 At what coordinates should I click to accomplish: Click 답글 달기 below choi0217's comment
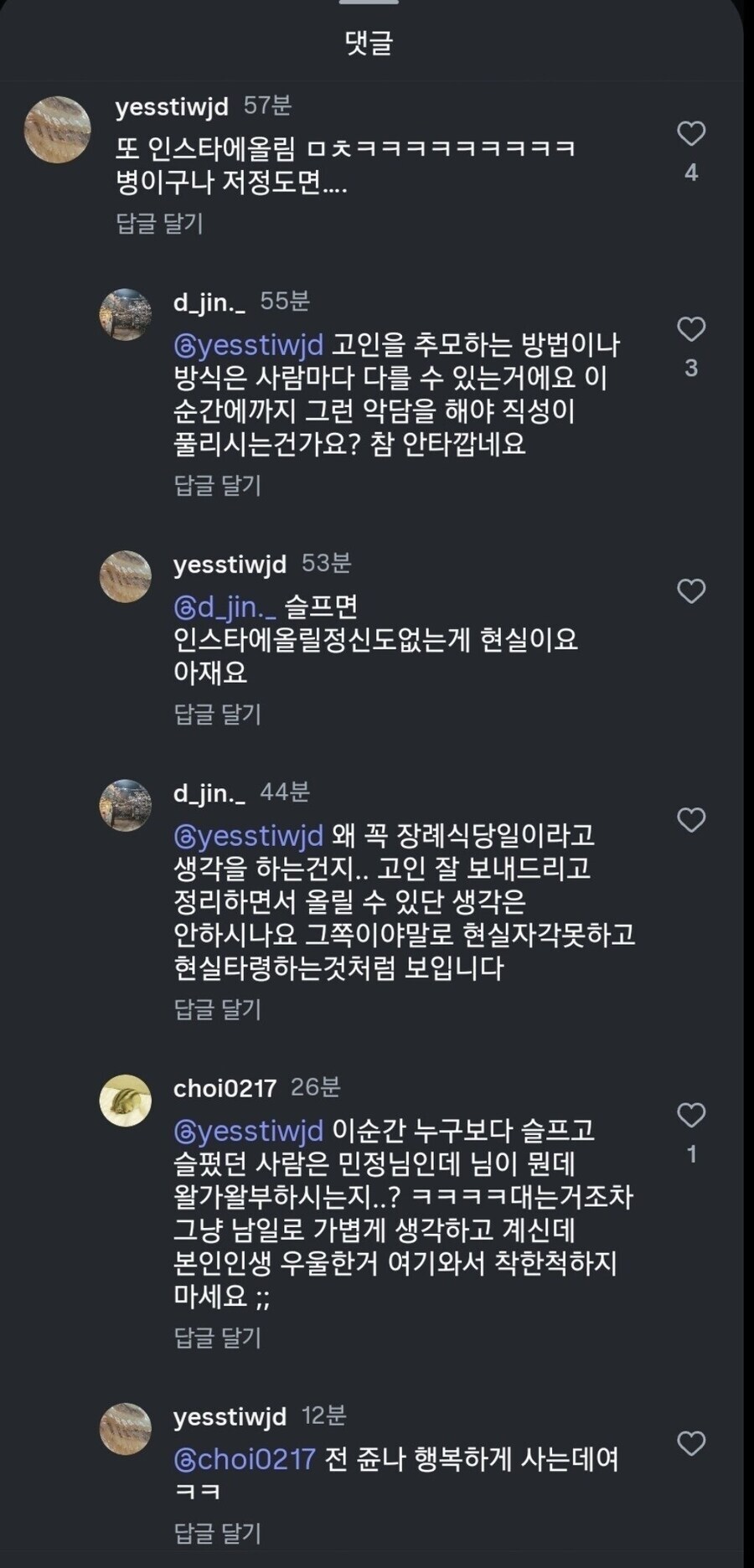point(216,1336)
